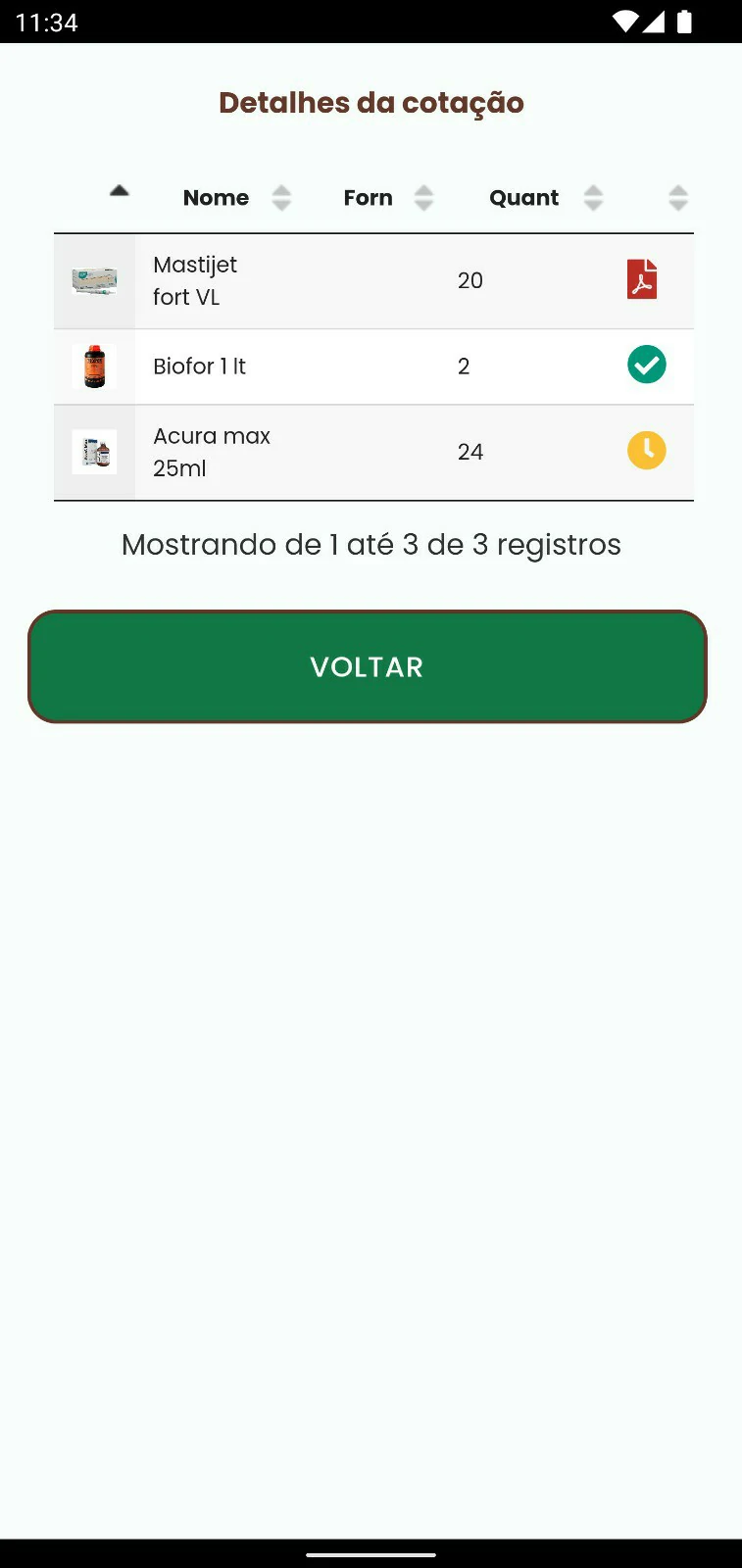Sort the table by Forn column

pos(424,197)
